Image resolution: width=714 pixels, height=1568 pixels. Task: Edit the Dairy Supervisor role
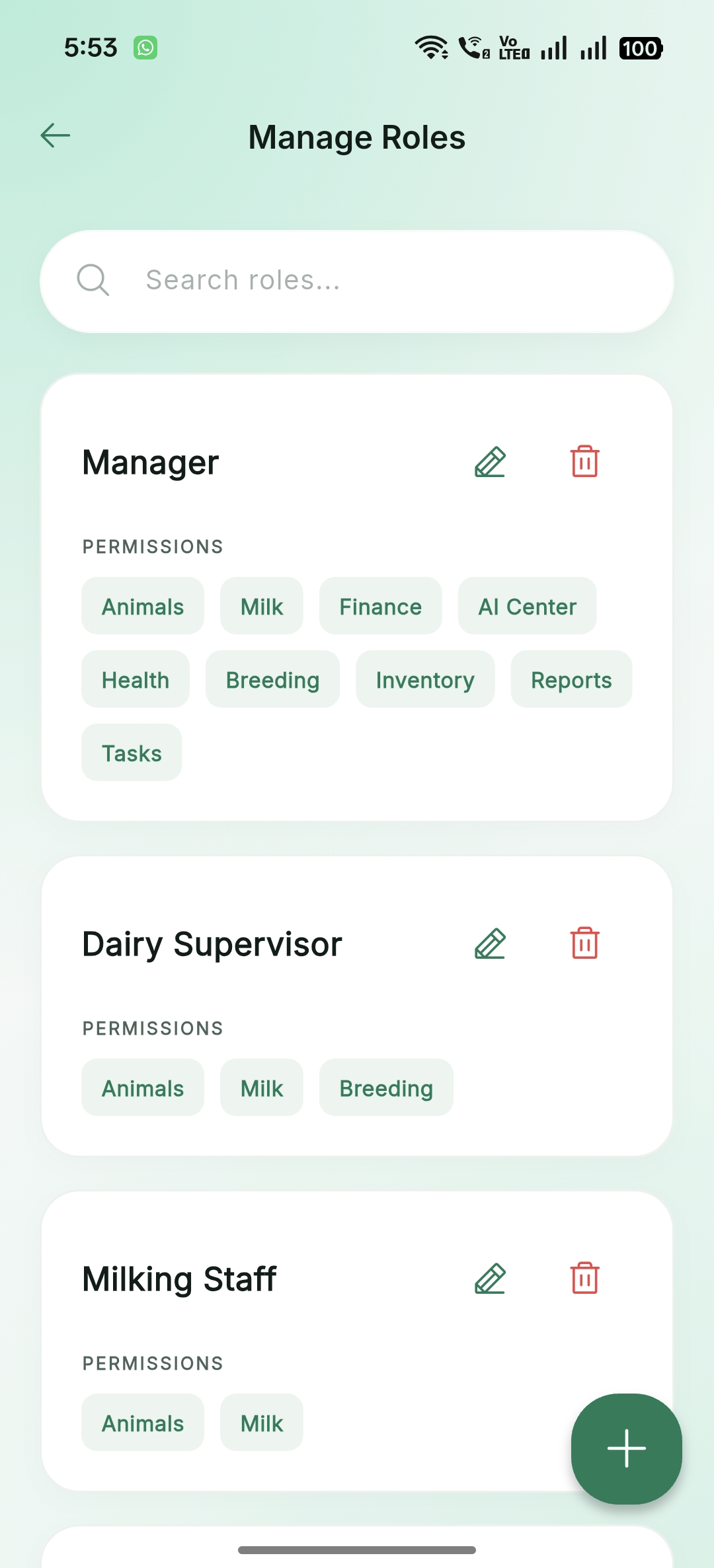point(490,944)
